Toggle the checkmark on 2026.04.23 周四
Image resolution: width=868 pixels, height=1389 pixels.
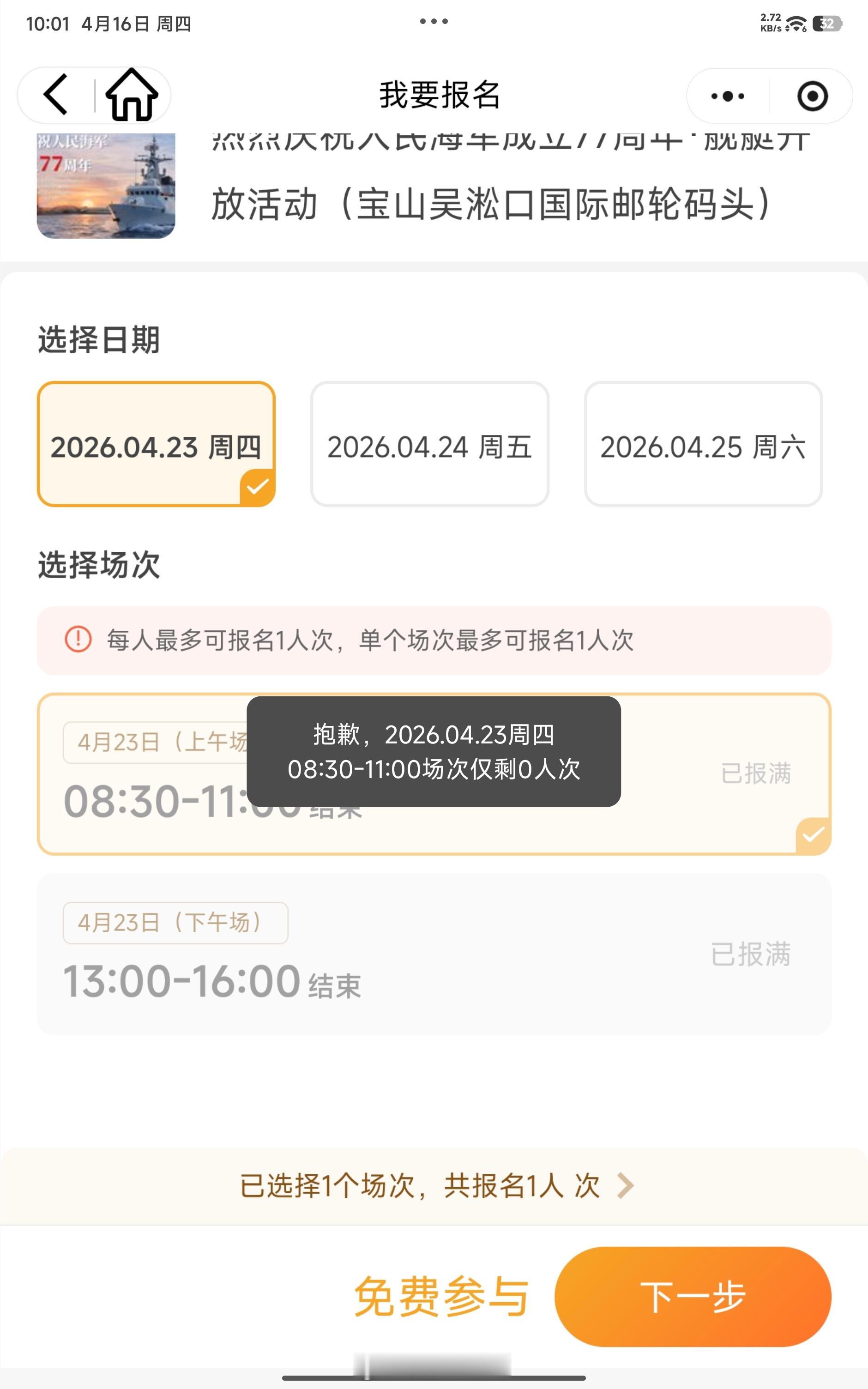click(x=258, y=487)
